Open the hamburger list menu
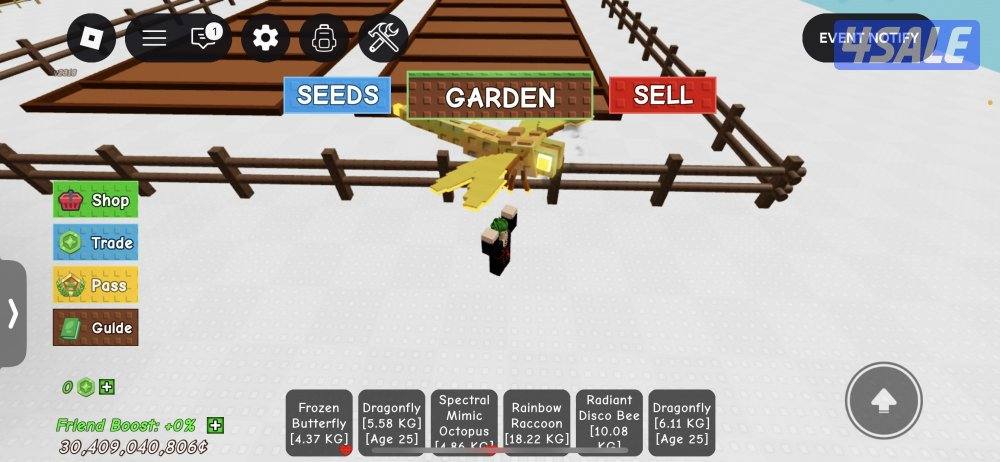Screen dimensions: 1000x462 coord(154,38)
